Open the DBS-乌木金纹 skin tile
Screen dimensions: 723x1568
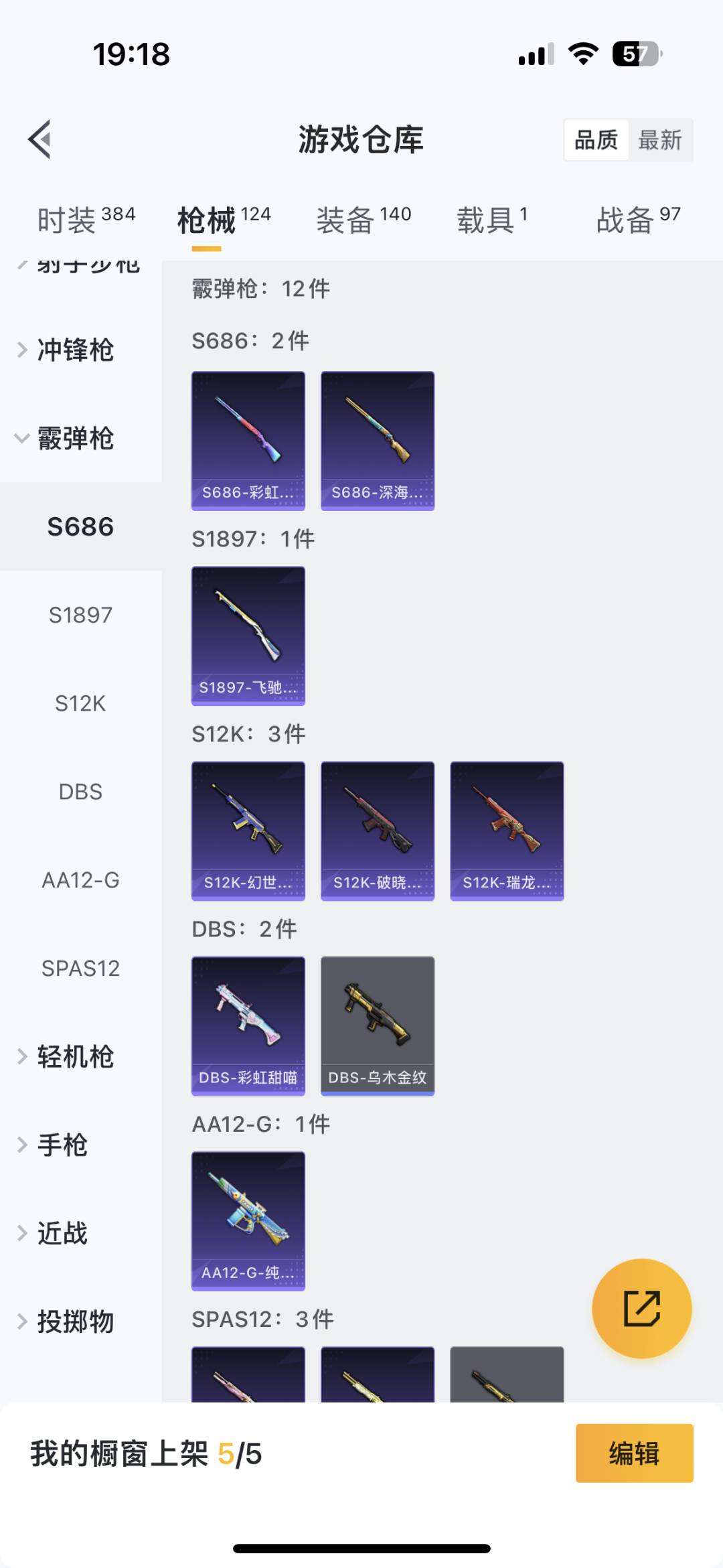[x=378, y=1025]
